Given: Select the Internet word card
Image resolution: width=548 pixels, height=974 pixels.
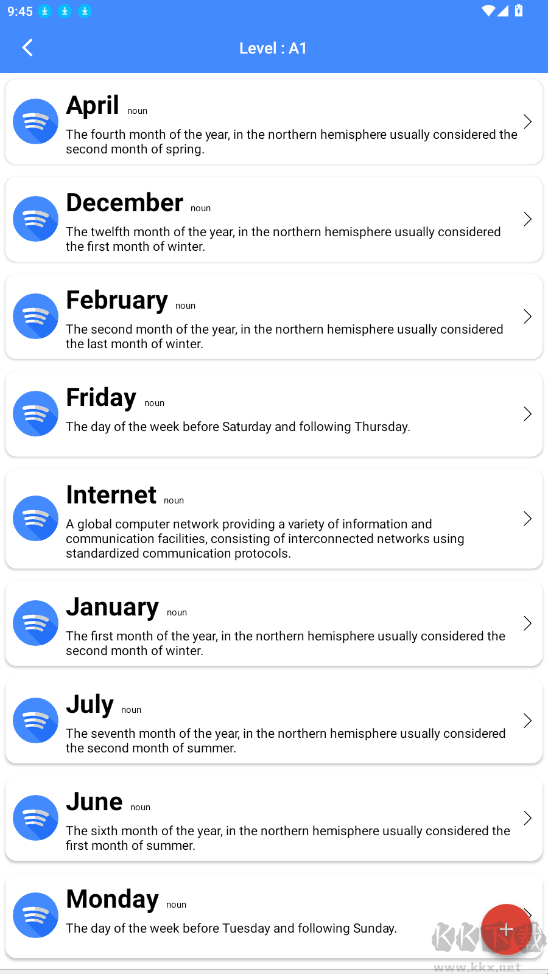Looking at the screenshot, I should point(274,519).
